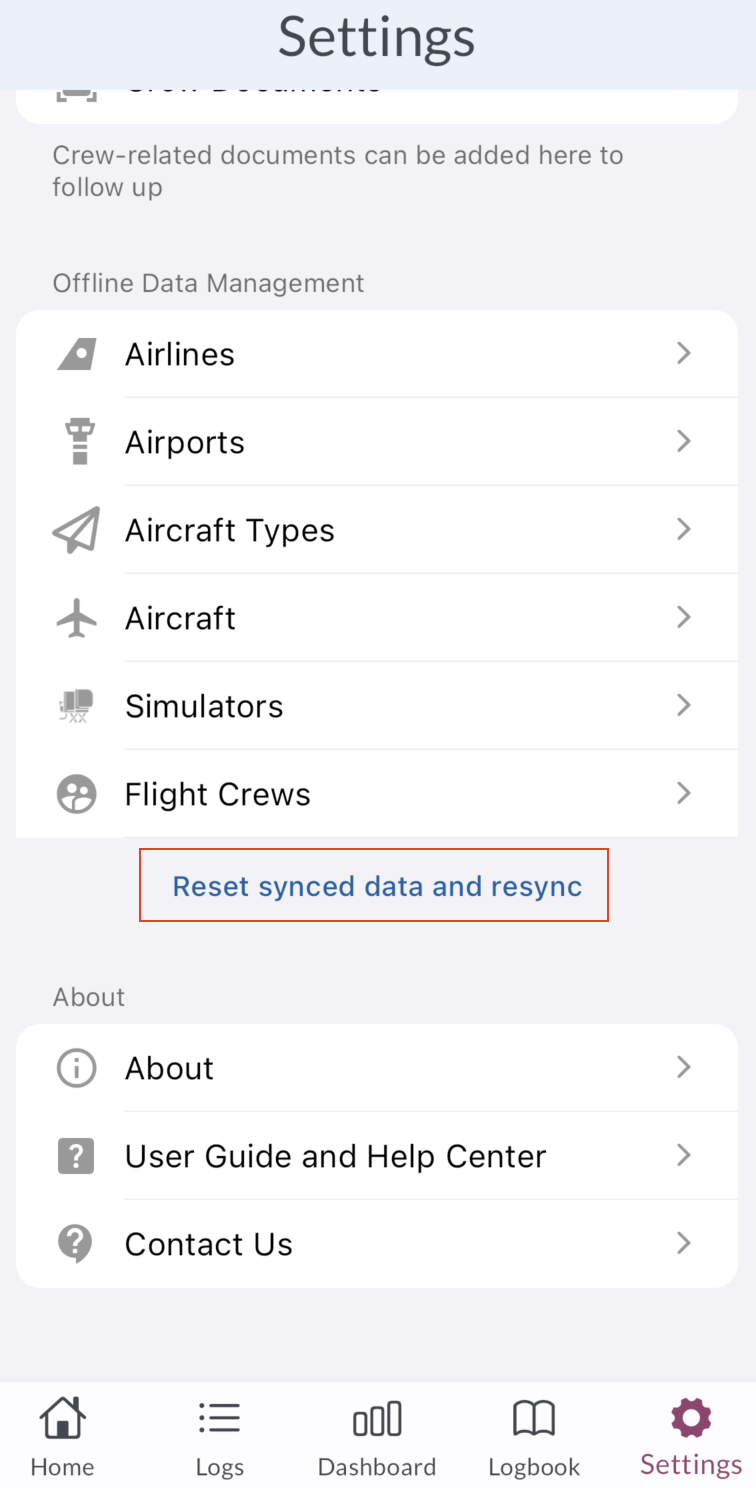The image size is (756, 1488).
Task: Switch to the Logs tab
Action: click(x=219, y=1437)
